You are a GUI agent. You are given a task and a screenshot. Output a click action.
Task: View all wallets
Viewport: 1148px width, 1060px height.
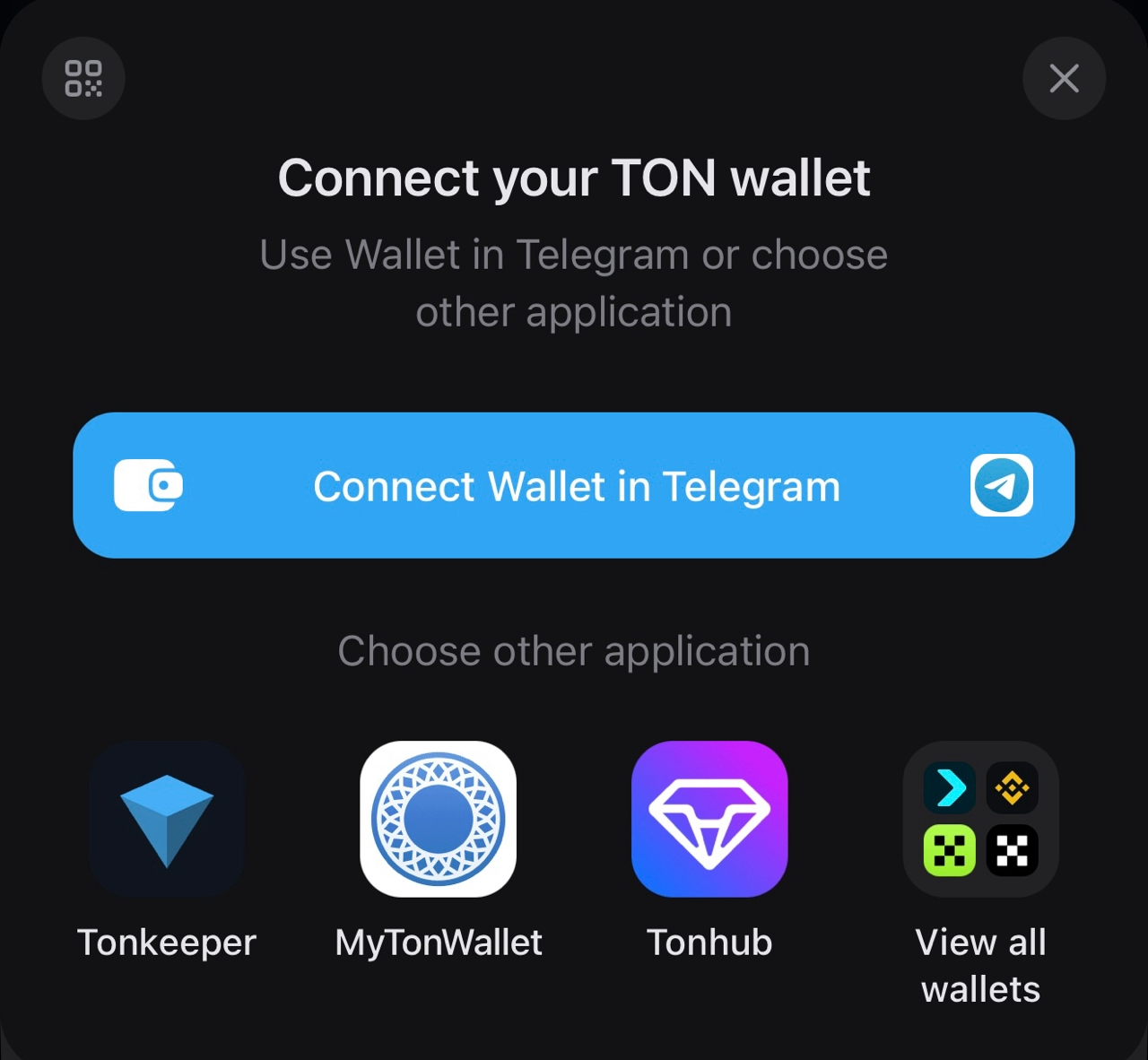pos(980,820)
